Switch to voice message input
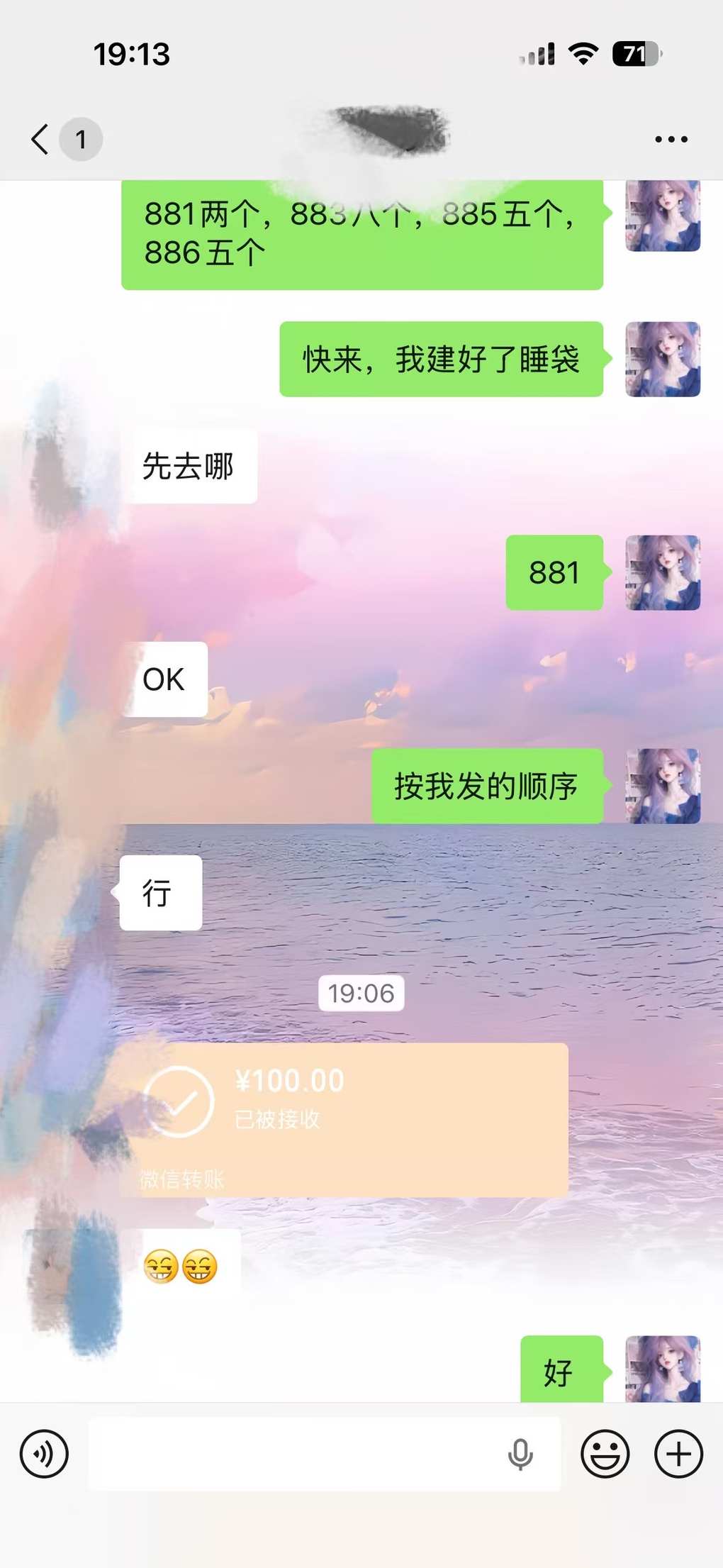723x1568 pixels. 44,1454
